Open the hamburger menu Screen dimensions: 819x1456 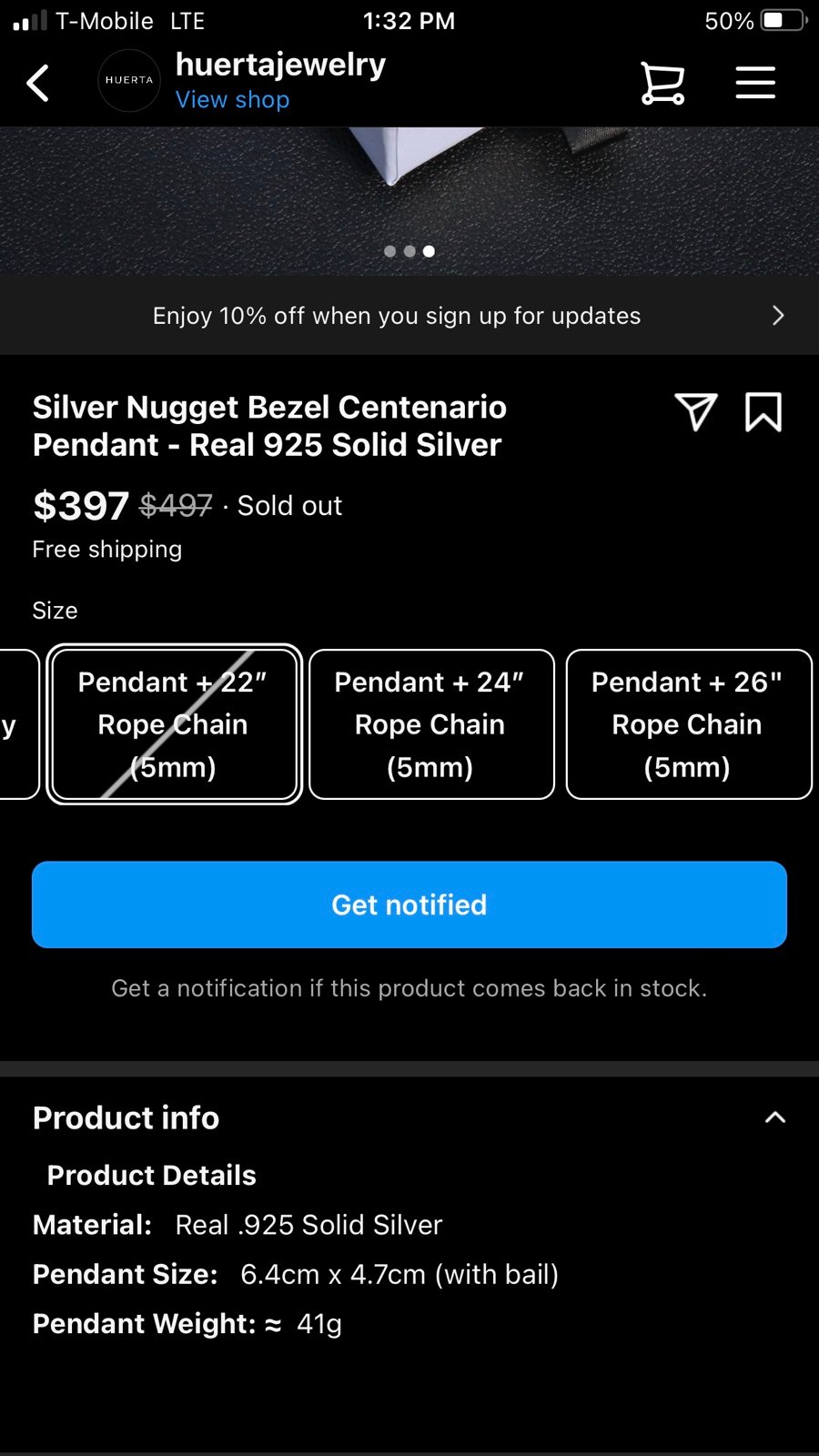(755, 83)
